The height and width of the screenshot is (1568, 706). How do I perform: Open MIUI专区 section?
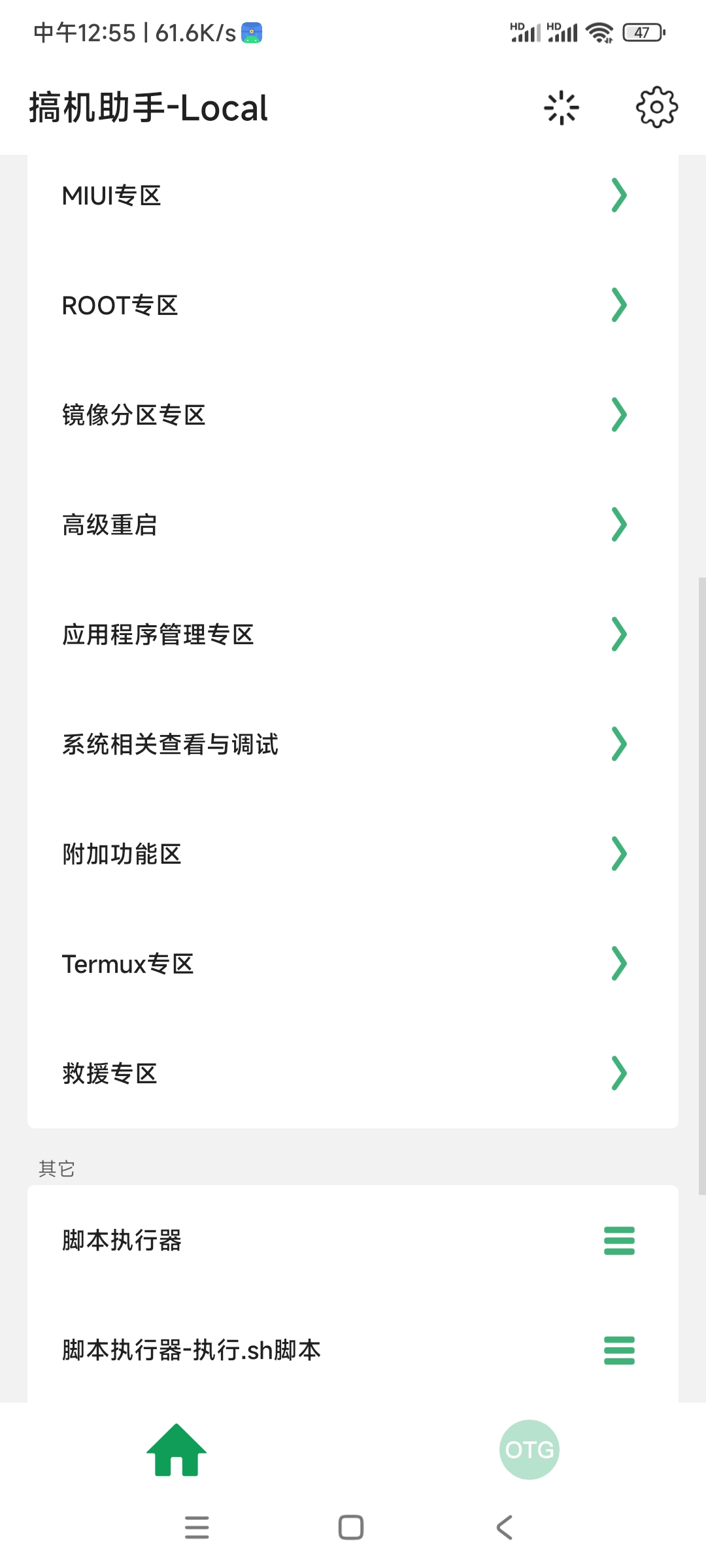[x=353, y=195]
